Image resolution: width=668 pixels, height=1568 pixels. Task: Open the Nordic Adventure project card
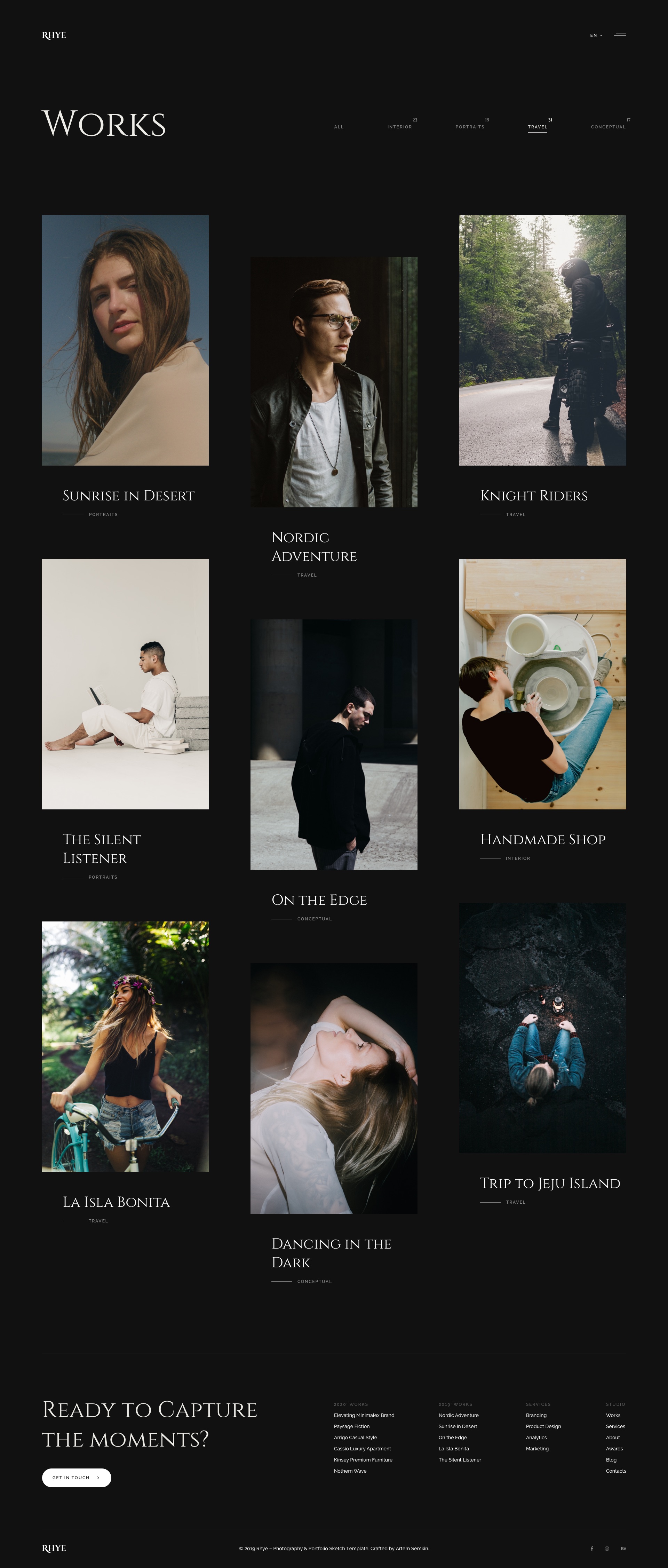coord(333,382)
